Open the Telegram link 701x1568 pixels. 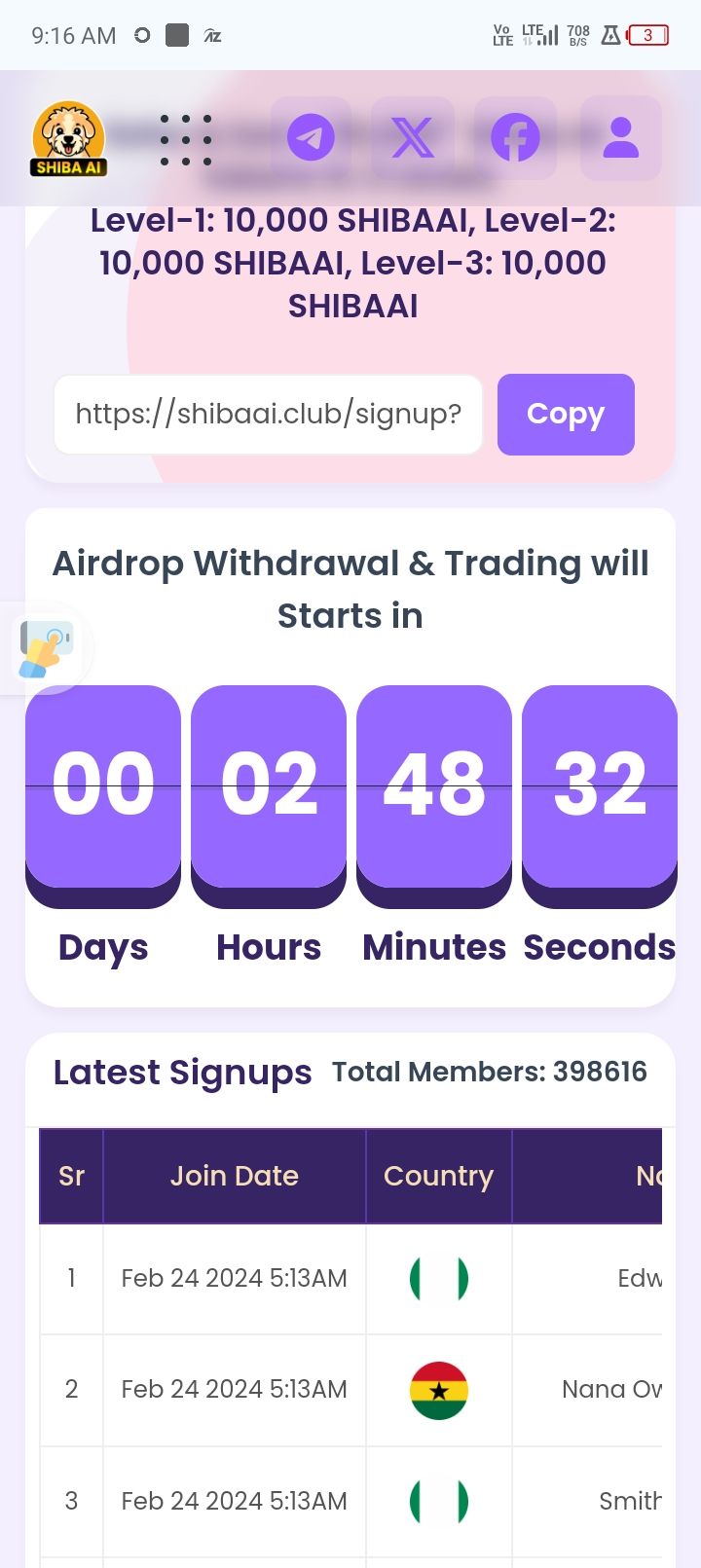coord(311,138)
